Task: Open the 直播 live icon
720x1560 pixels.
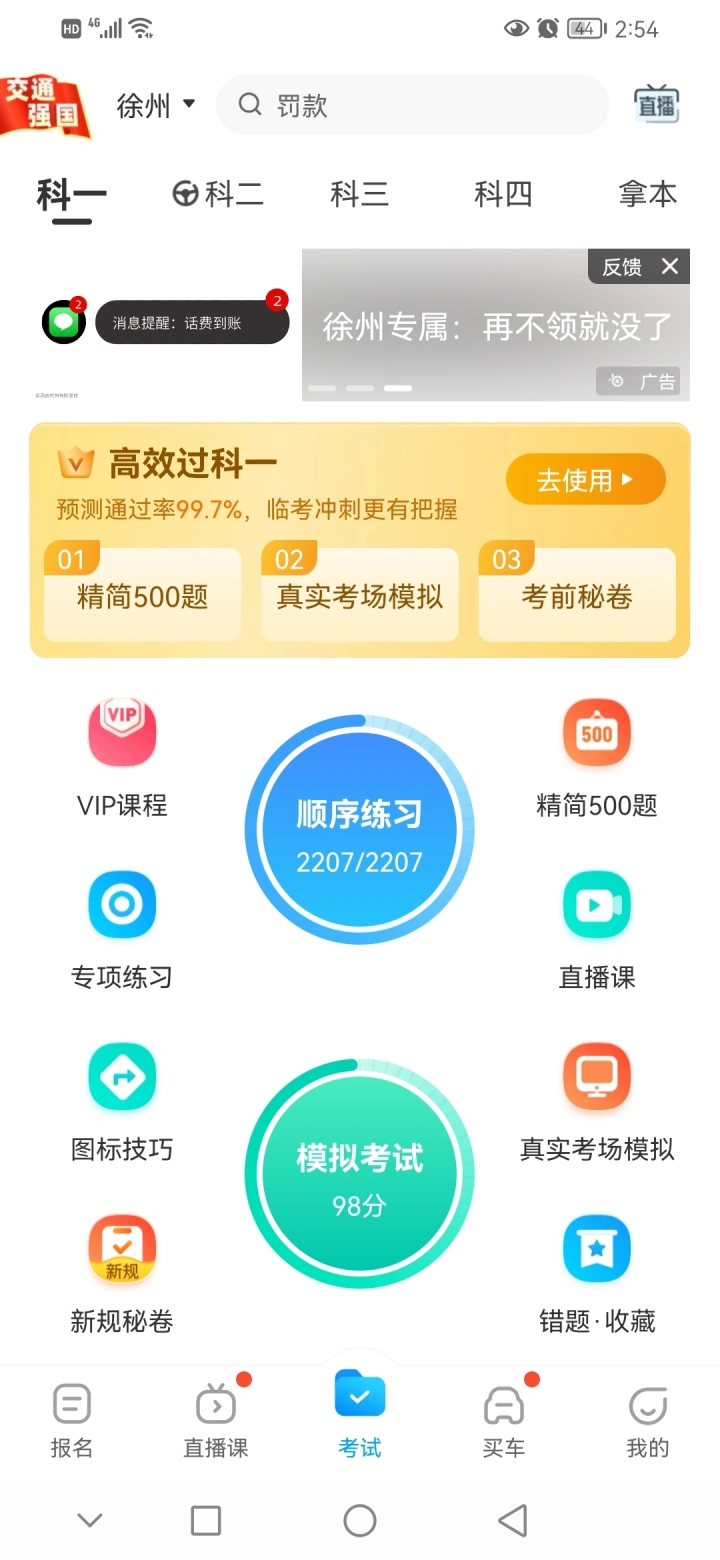Action: point(657,105)
